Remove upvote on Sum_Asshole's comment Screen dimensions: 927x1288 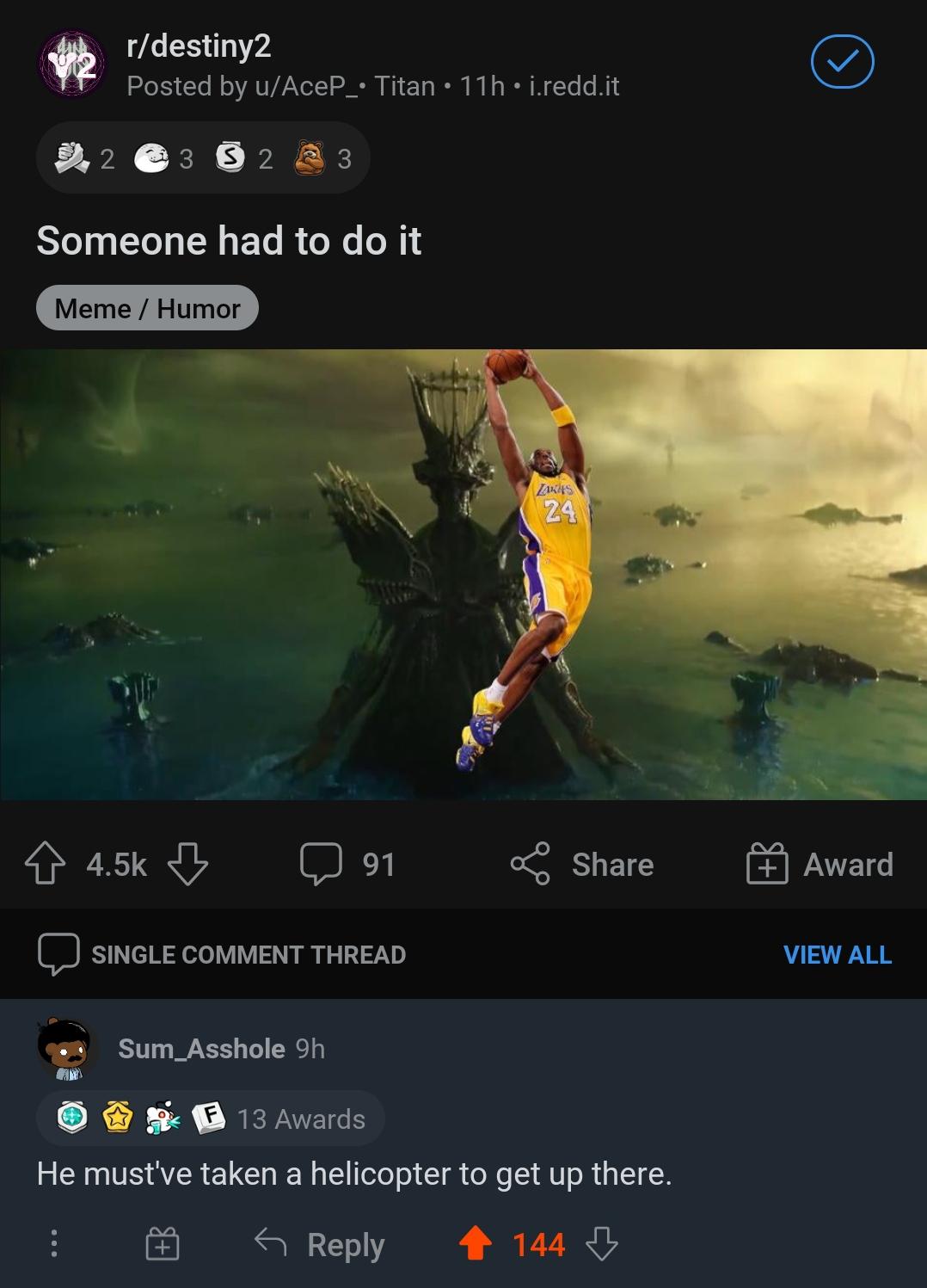(x=475, y=1243)
